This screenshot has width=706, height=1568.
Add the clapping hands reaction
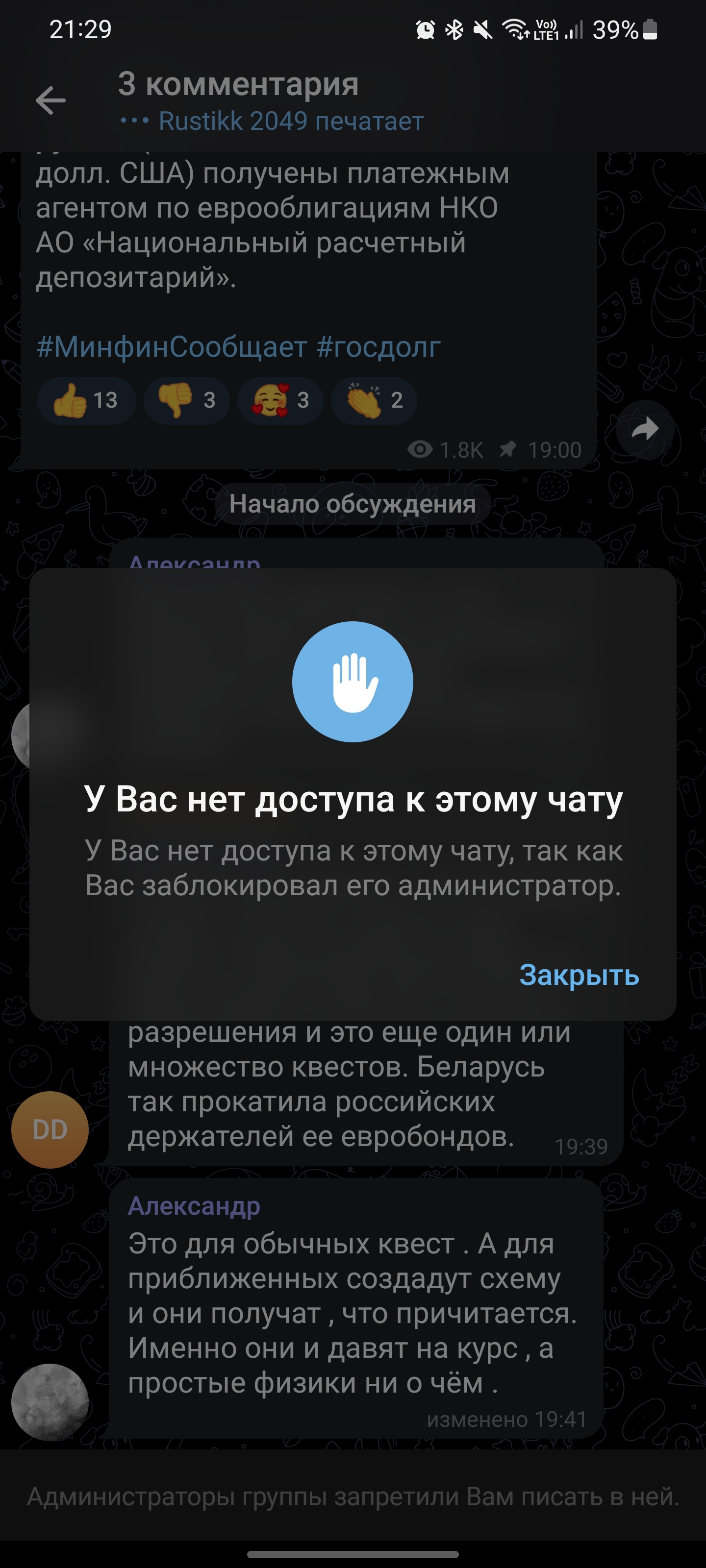[374, 400]
